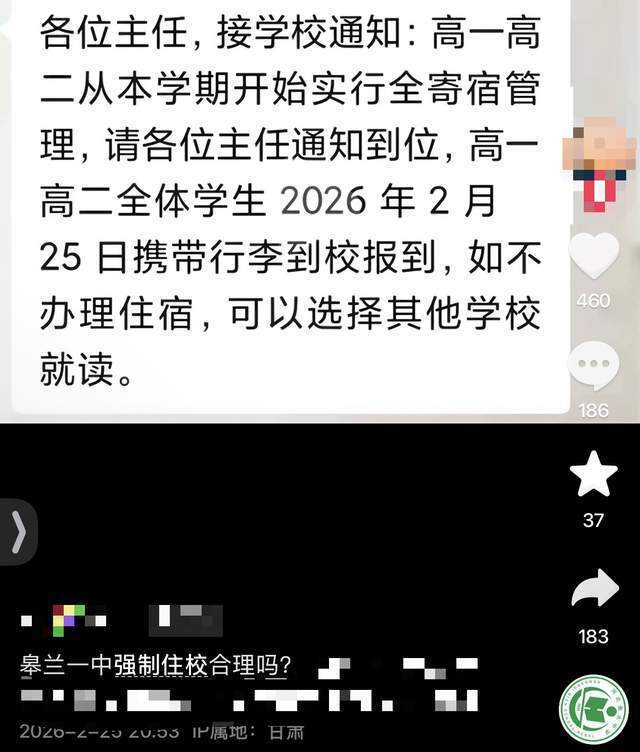Viewport: 640px width, 752px height.
Task: Open the round green music disc
Action: [x=594, y=711]
